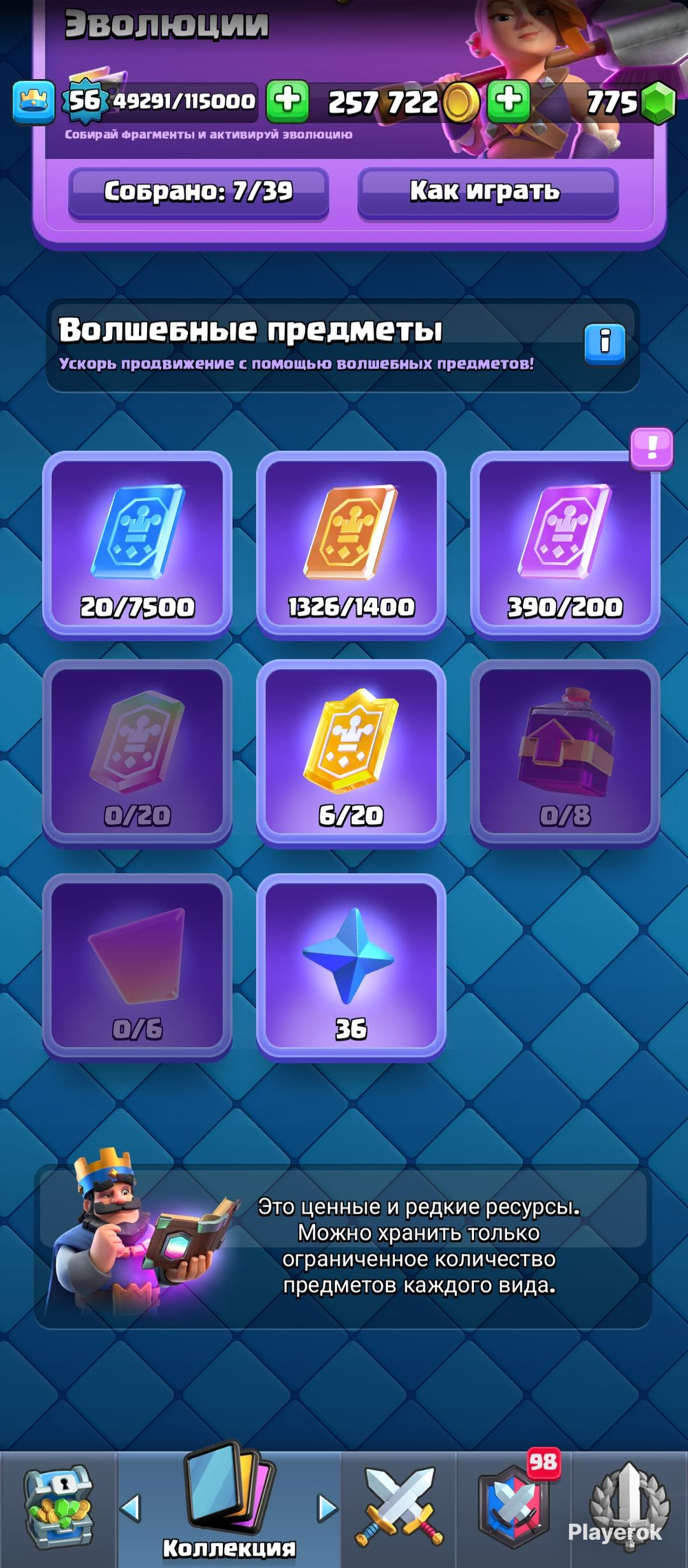Viewport: 688px width, 1568px height.
Task: Open the Как играть guide
Action: pyautogui.click(x=487, y=192)
